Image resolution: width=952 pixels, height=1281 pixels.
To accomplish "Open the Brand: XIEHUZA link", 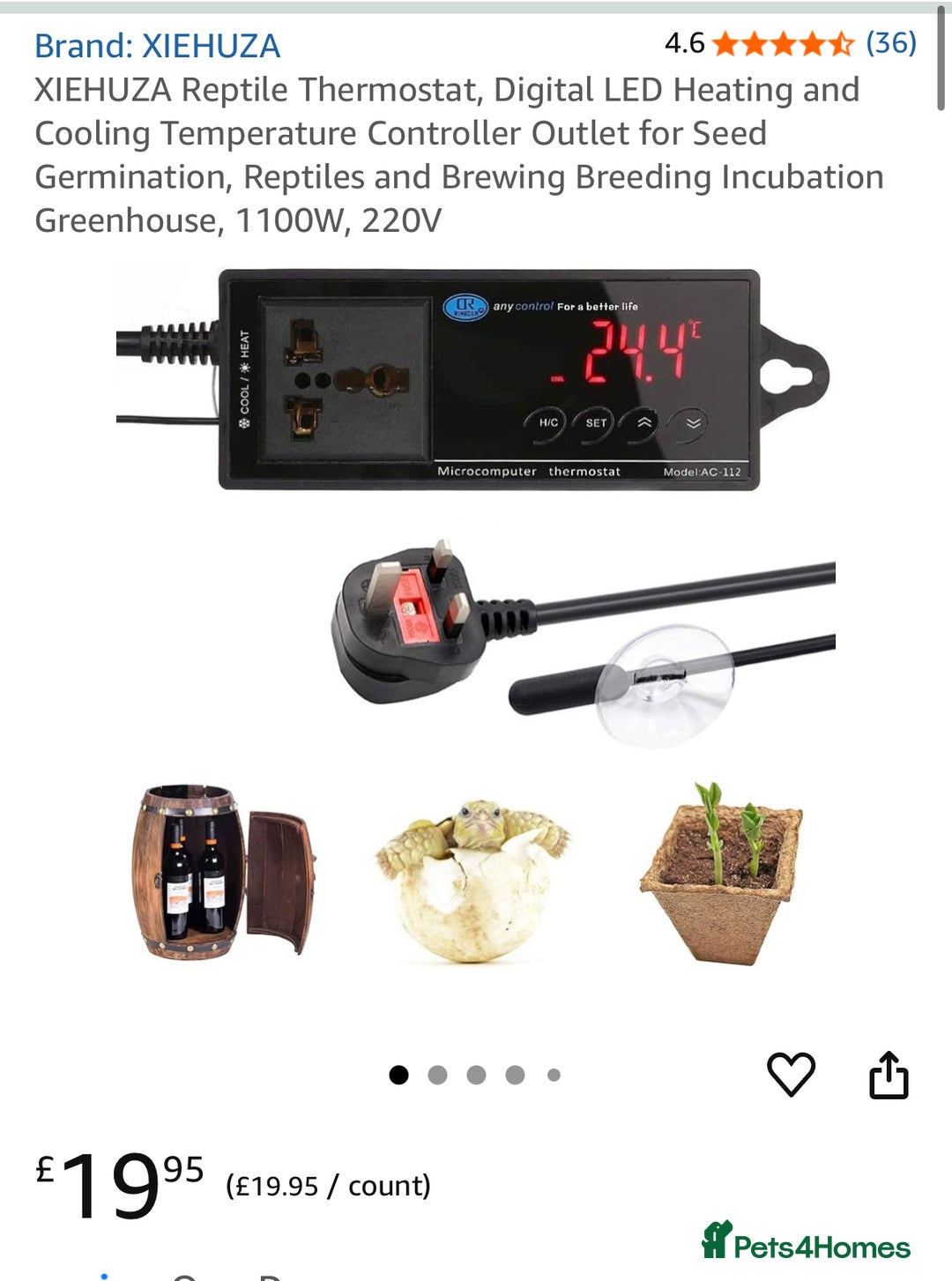I will point(157,46).
